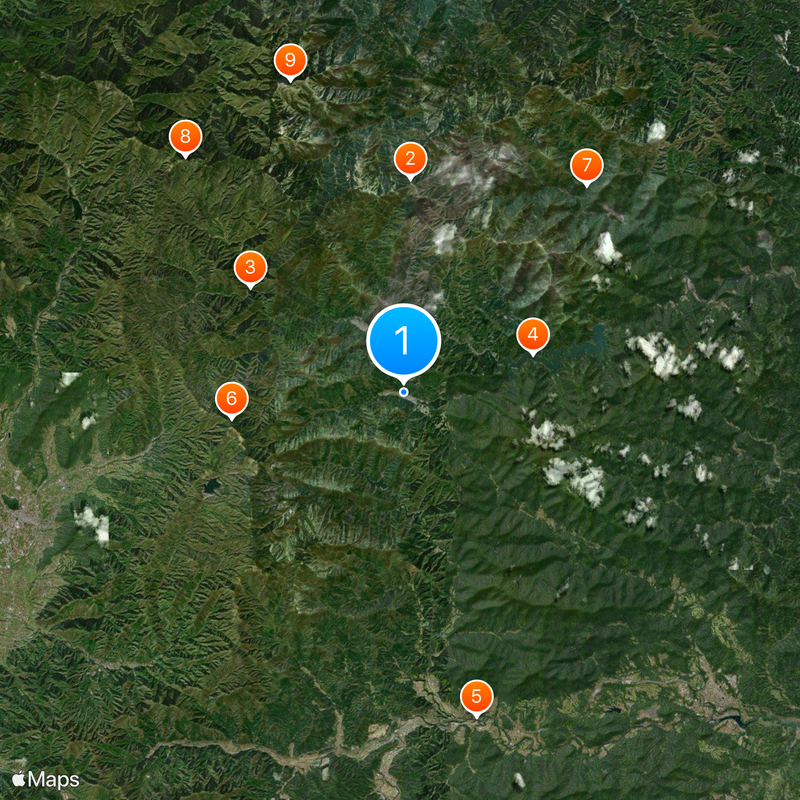The image size is (800, 800).
Task: Open map pin number 9
Action: point(290,61)
